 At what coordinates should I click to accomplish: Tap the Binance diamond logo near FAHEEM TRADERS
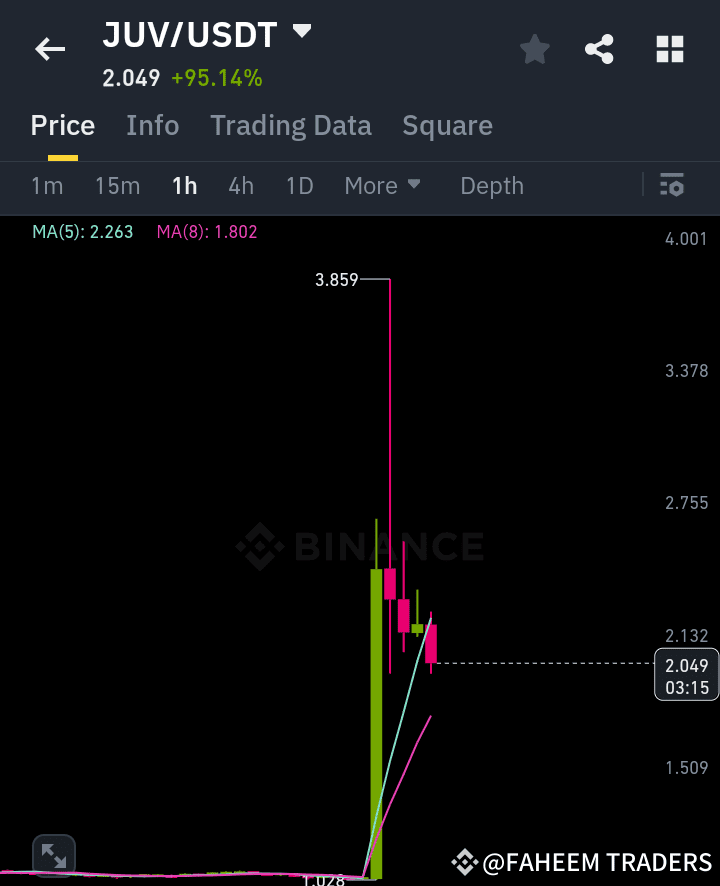coord(465,861)
